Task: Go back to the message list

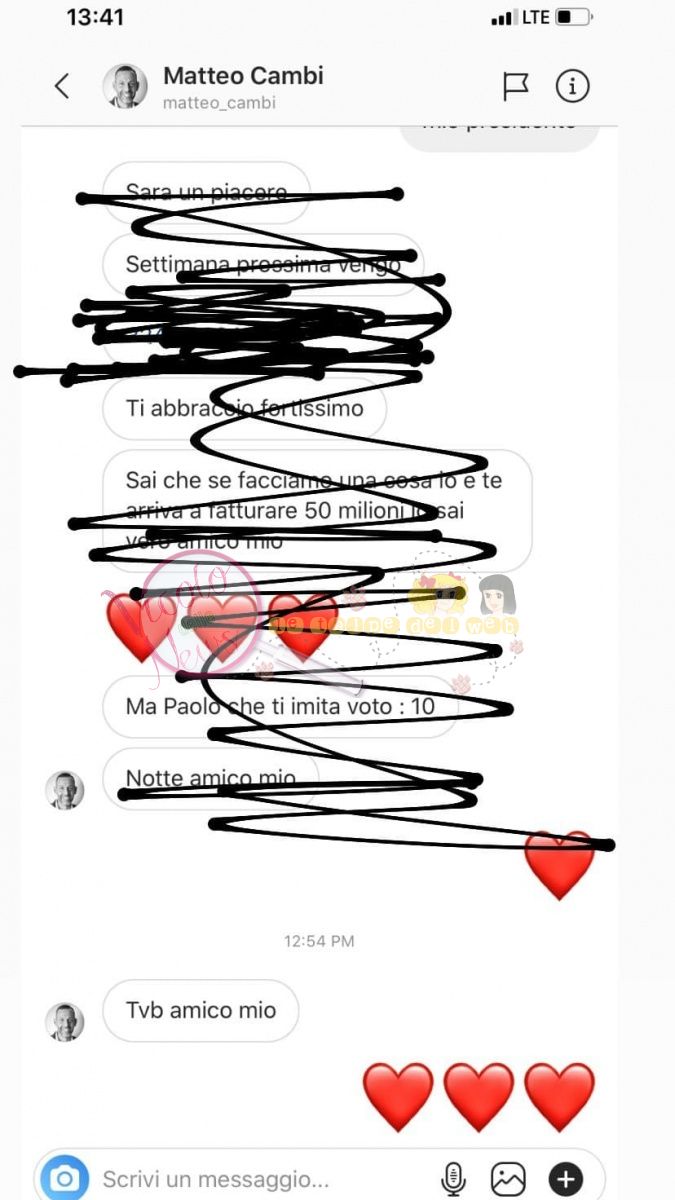Action: click(x=62, y=87)
